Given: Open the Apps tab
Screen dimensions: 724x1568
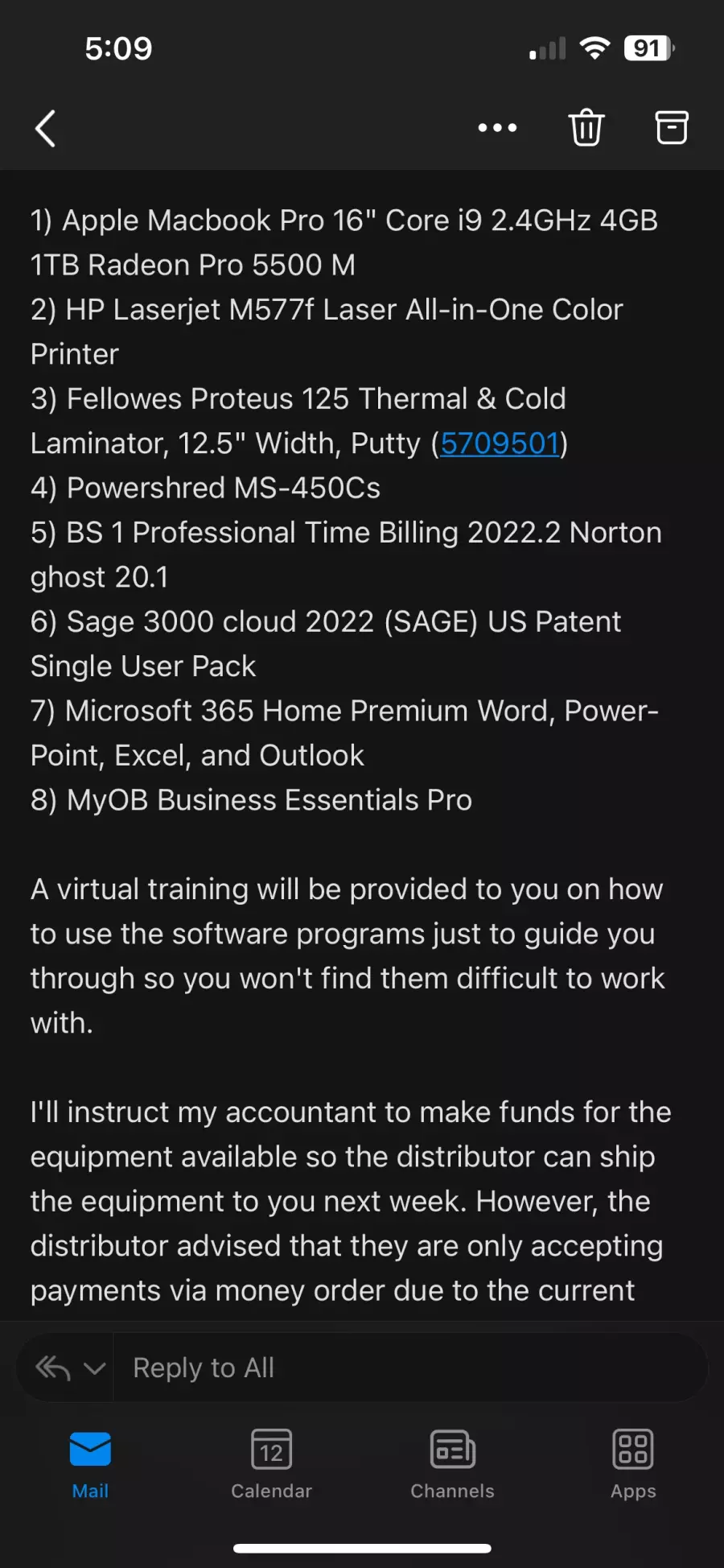Looking at the screenshot, I should pos(633,1465).
